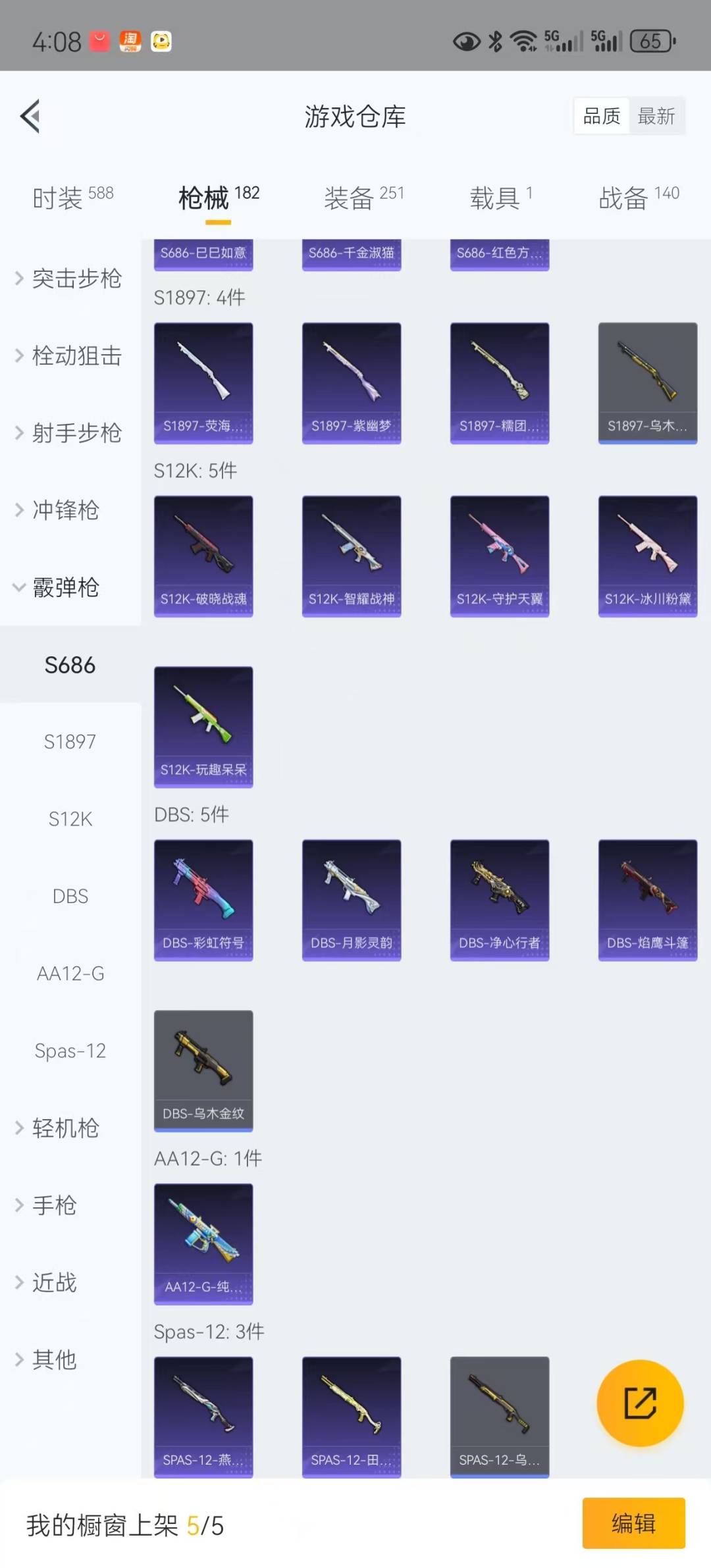View the DBS-乌木金纹 skin
711x1568 pixels.
pos(203,1071)
